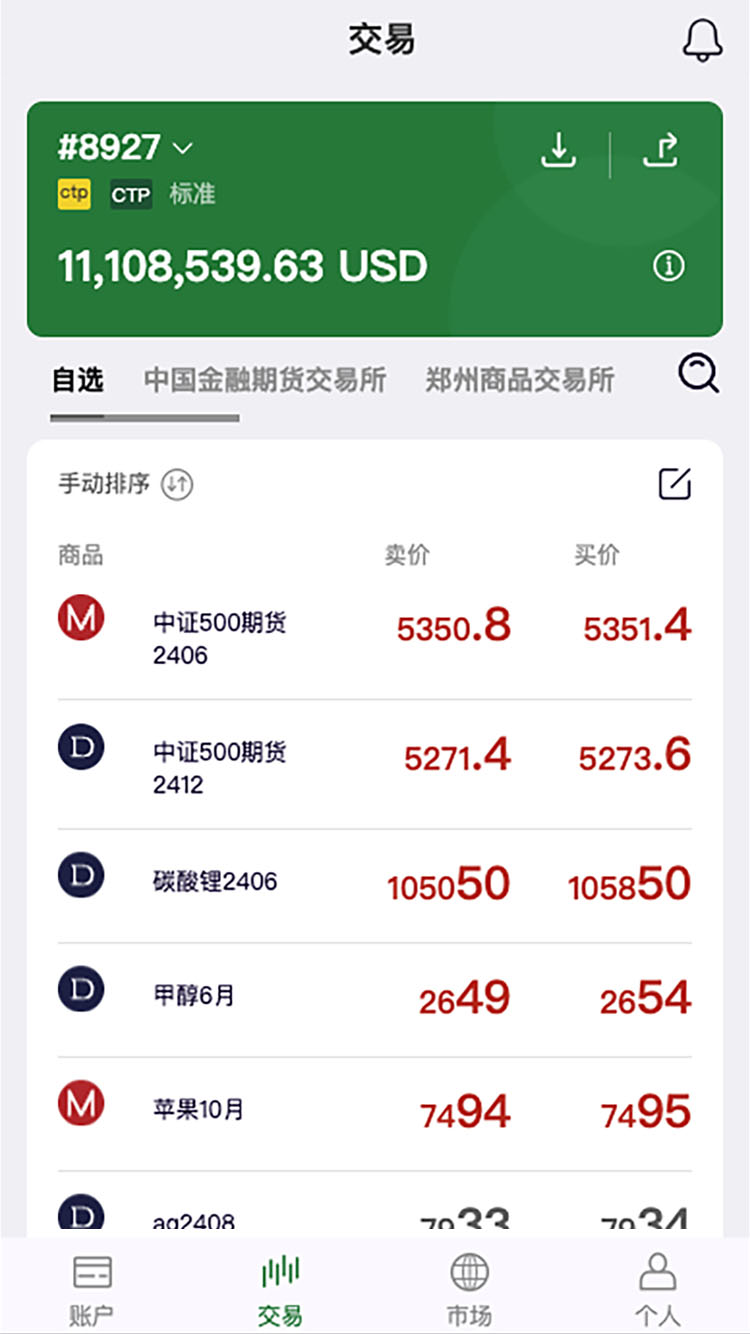Edit the watchlist with the pencil icon

pos(675,484)
